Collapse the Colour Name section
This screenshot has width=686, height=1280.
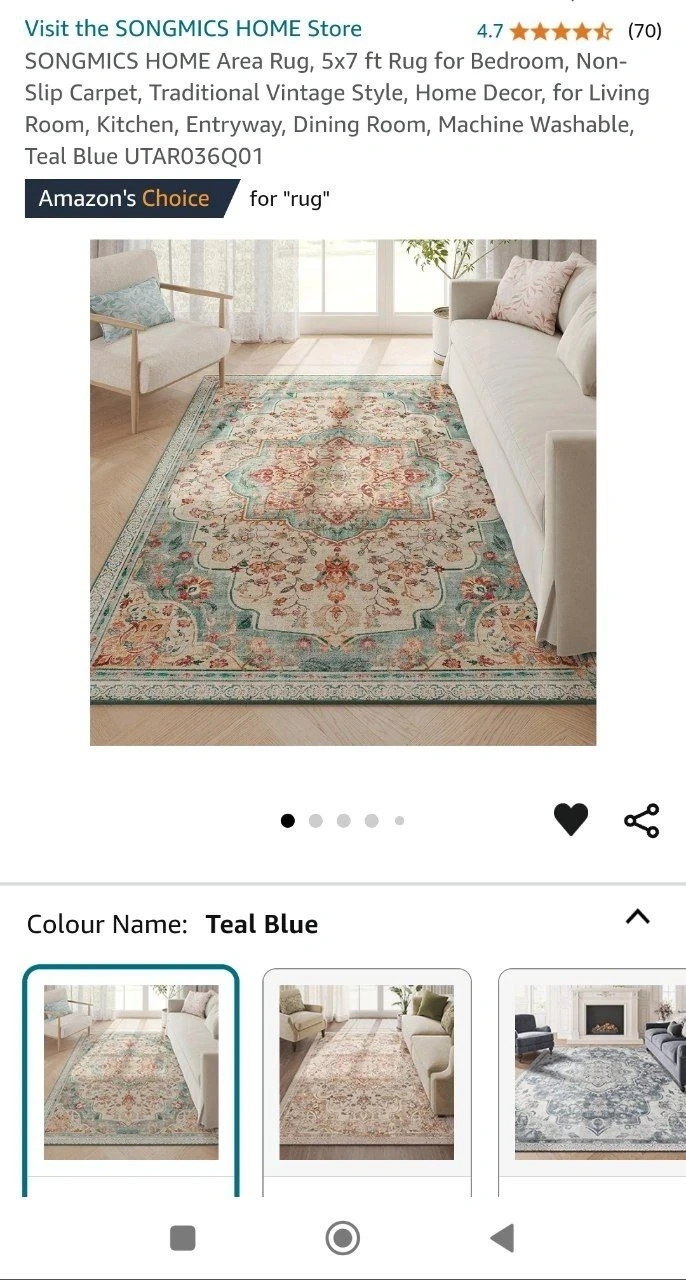tap(637, 916)
